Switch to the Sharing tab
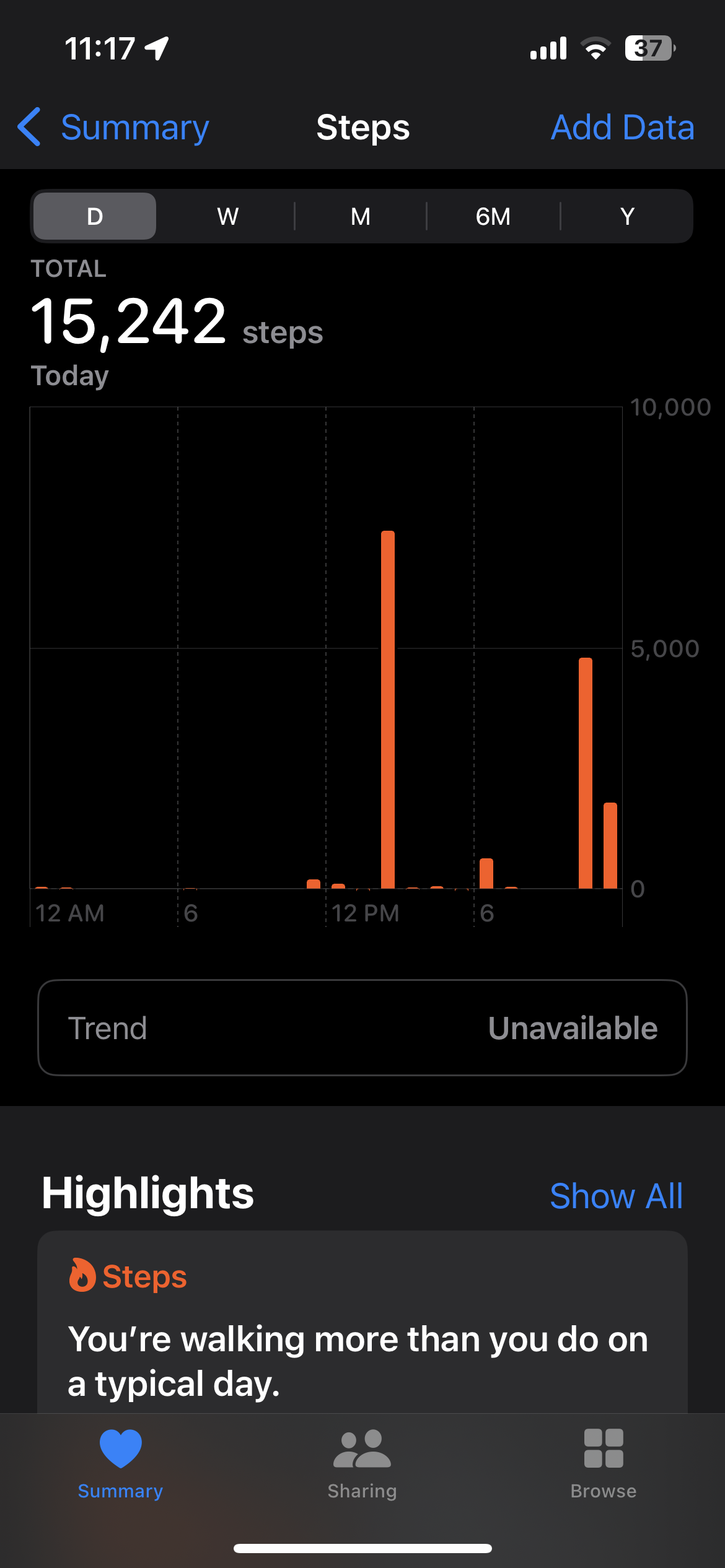Image resolution: width=725 pixels, height=1568 pixels. (x=362, y=1464)
